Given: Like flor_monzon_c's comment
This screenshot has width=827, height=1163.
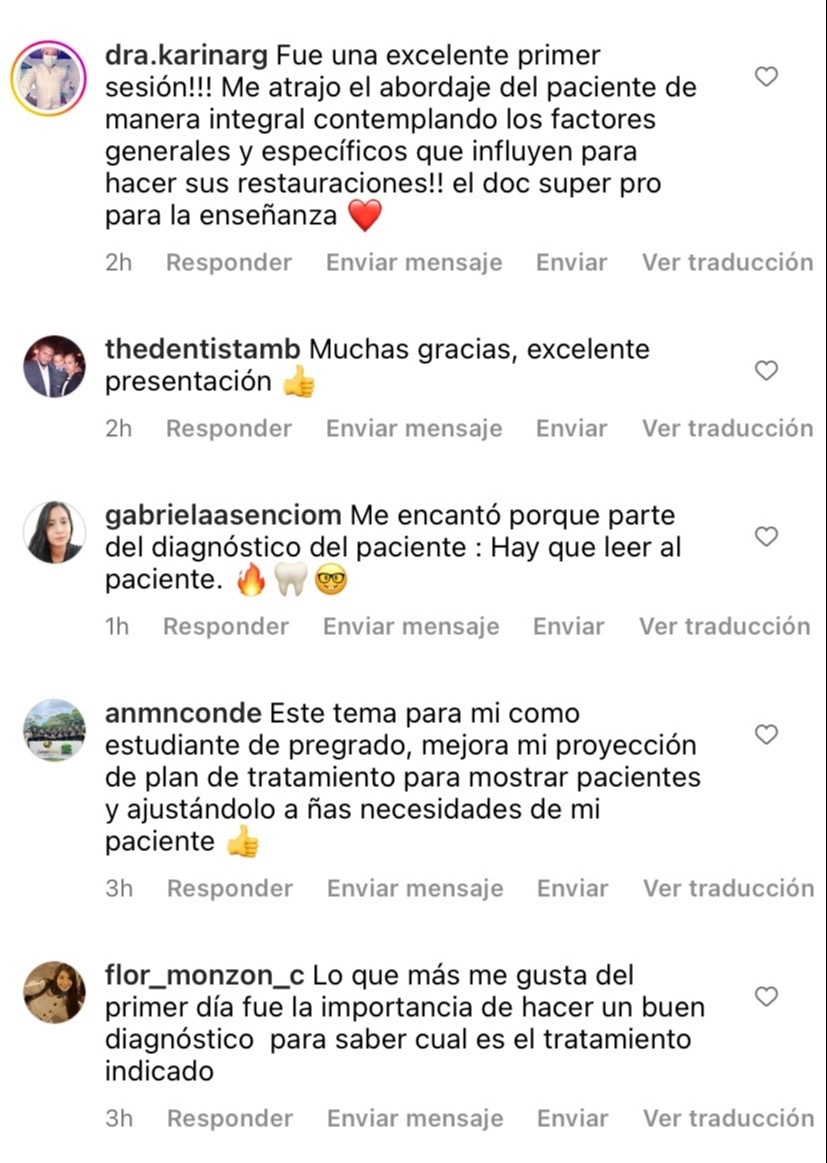Looking at the screenshot, I should (x=766, y=997).
